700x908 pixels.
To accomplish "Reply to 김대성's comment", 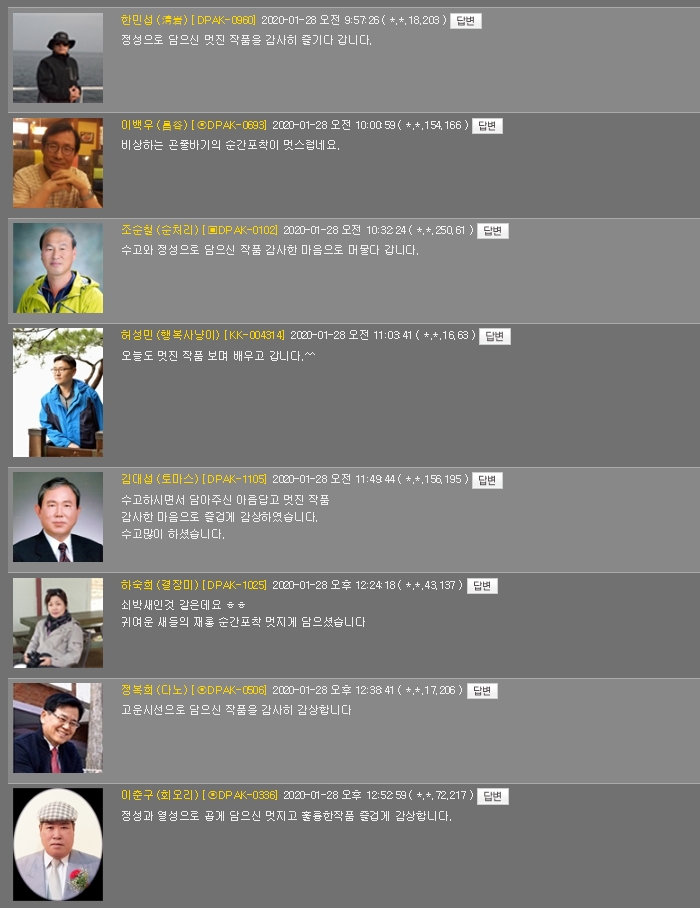I will pyautogui.click(x=486, y=480).
